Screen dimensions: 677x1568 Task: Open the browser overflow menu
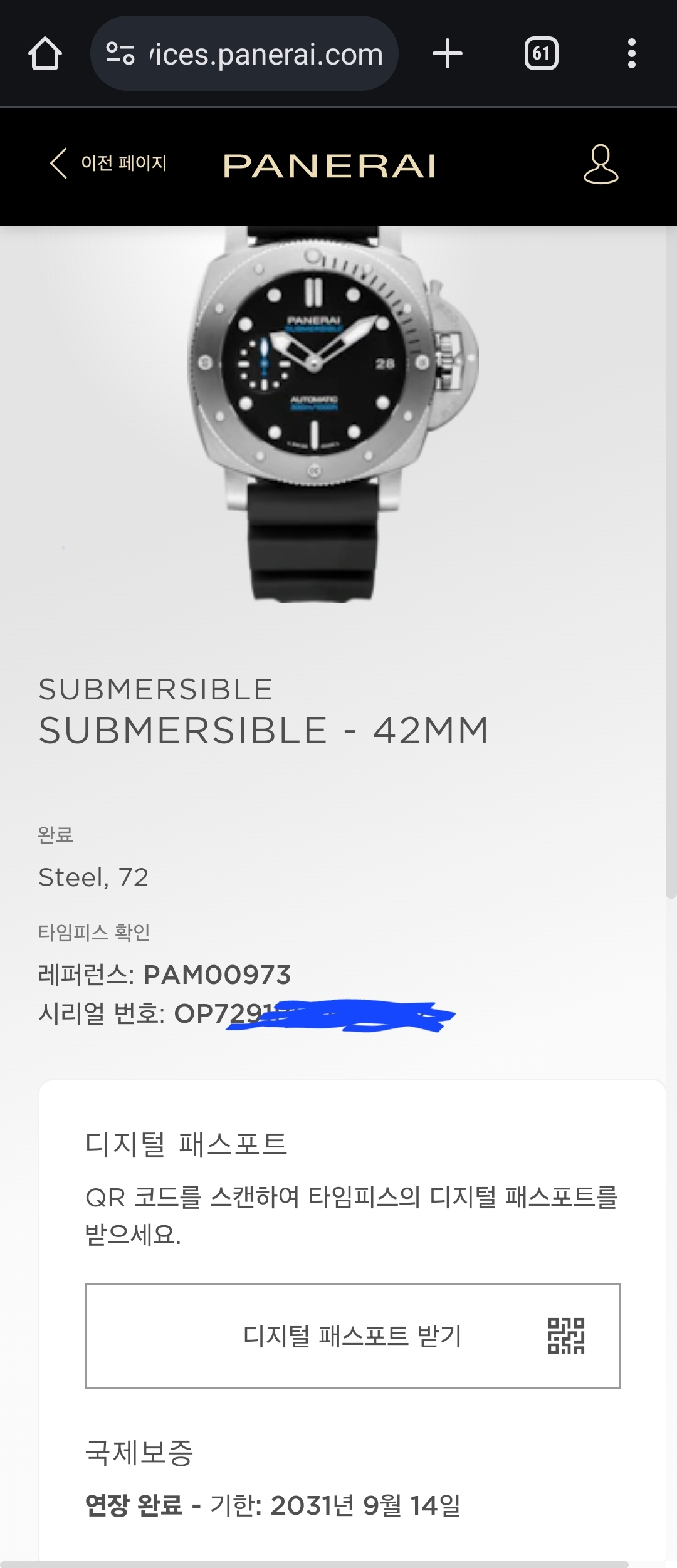(x=631, y=54)
